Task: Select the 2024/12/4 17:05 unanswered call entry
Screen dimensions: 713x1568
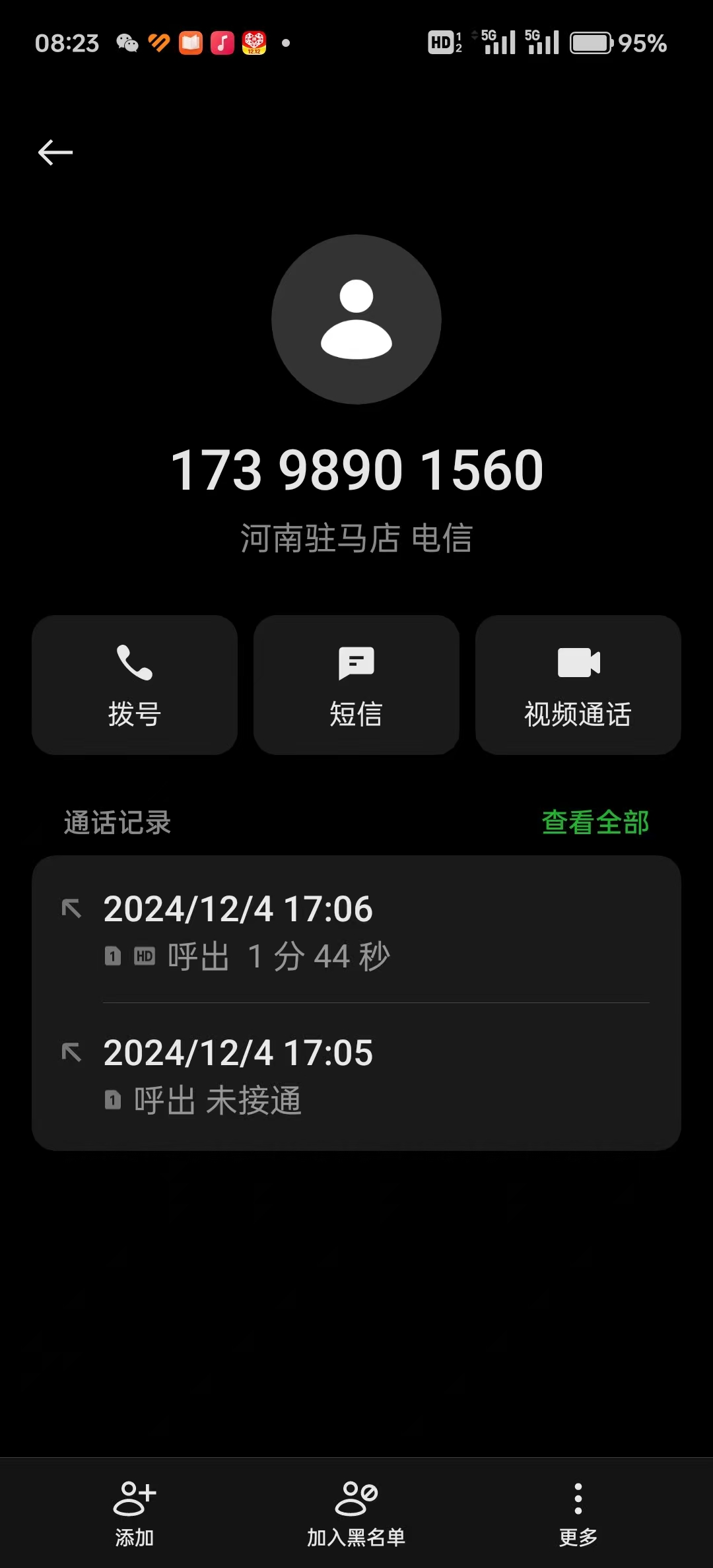Action: tap(356, 1076)
